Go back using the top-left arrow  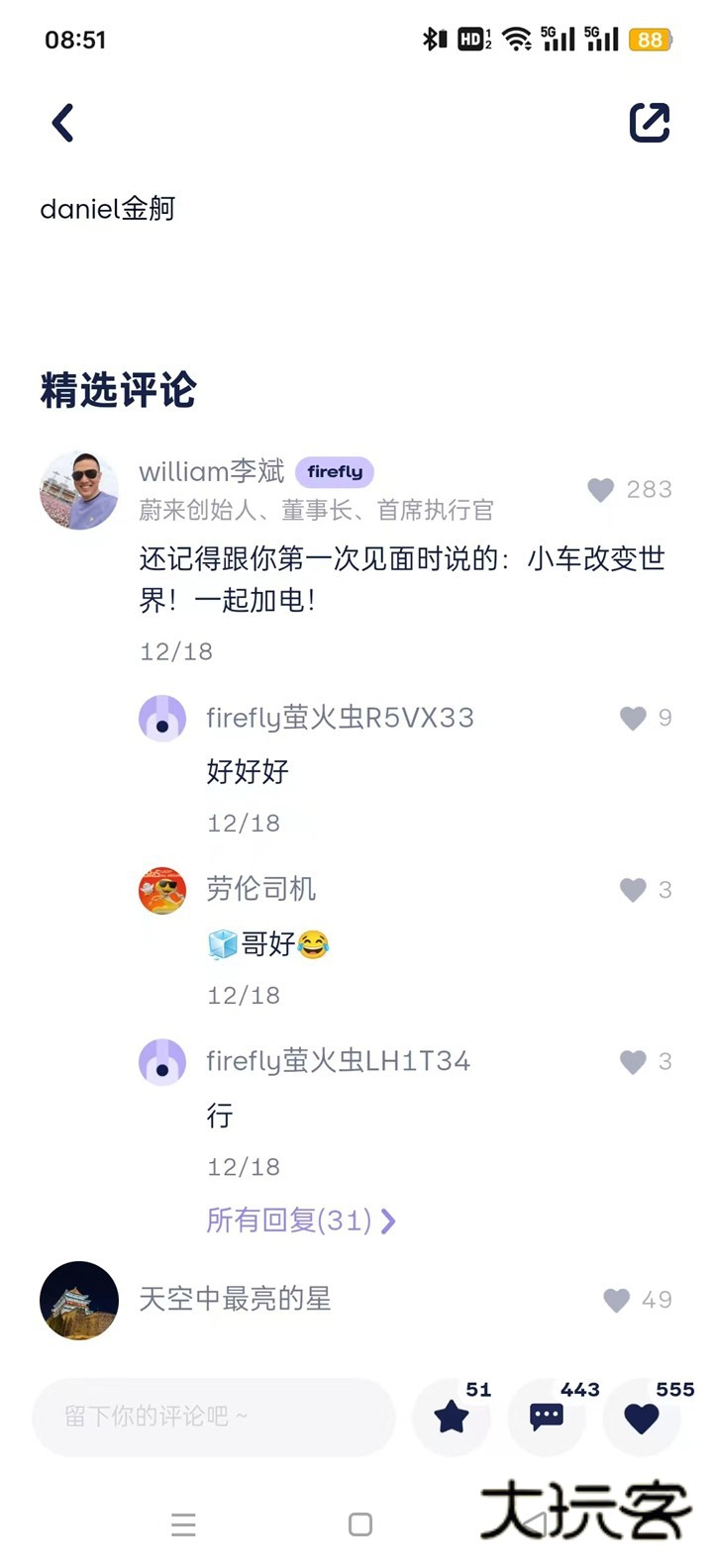[62, 124]
